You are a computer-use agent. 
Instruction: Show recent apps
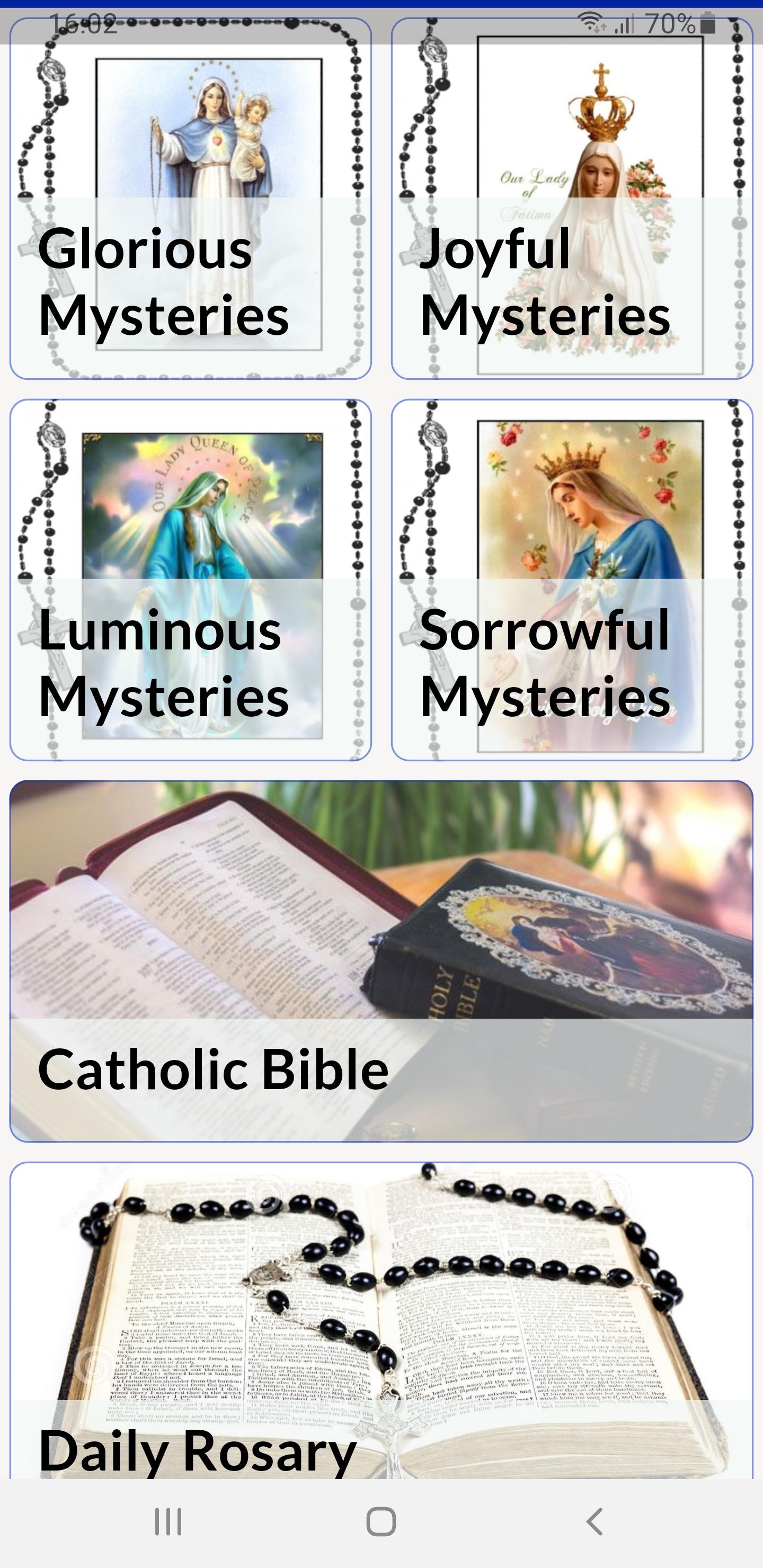click(x=168, y=1522)
